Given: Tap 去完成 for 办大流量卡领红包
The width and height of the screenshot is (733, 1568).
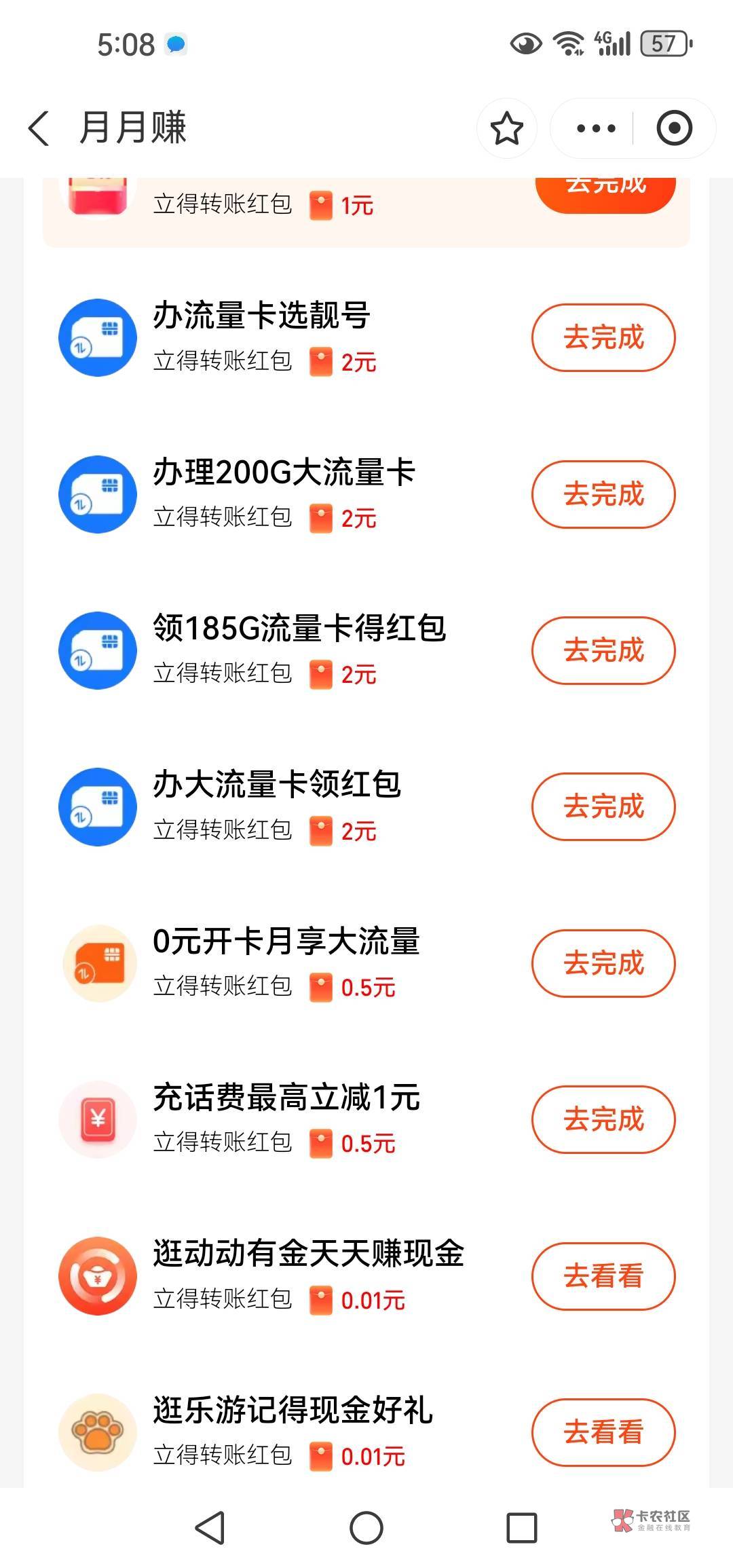Looking at the screenshot, I should pos(603,806).
